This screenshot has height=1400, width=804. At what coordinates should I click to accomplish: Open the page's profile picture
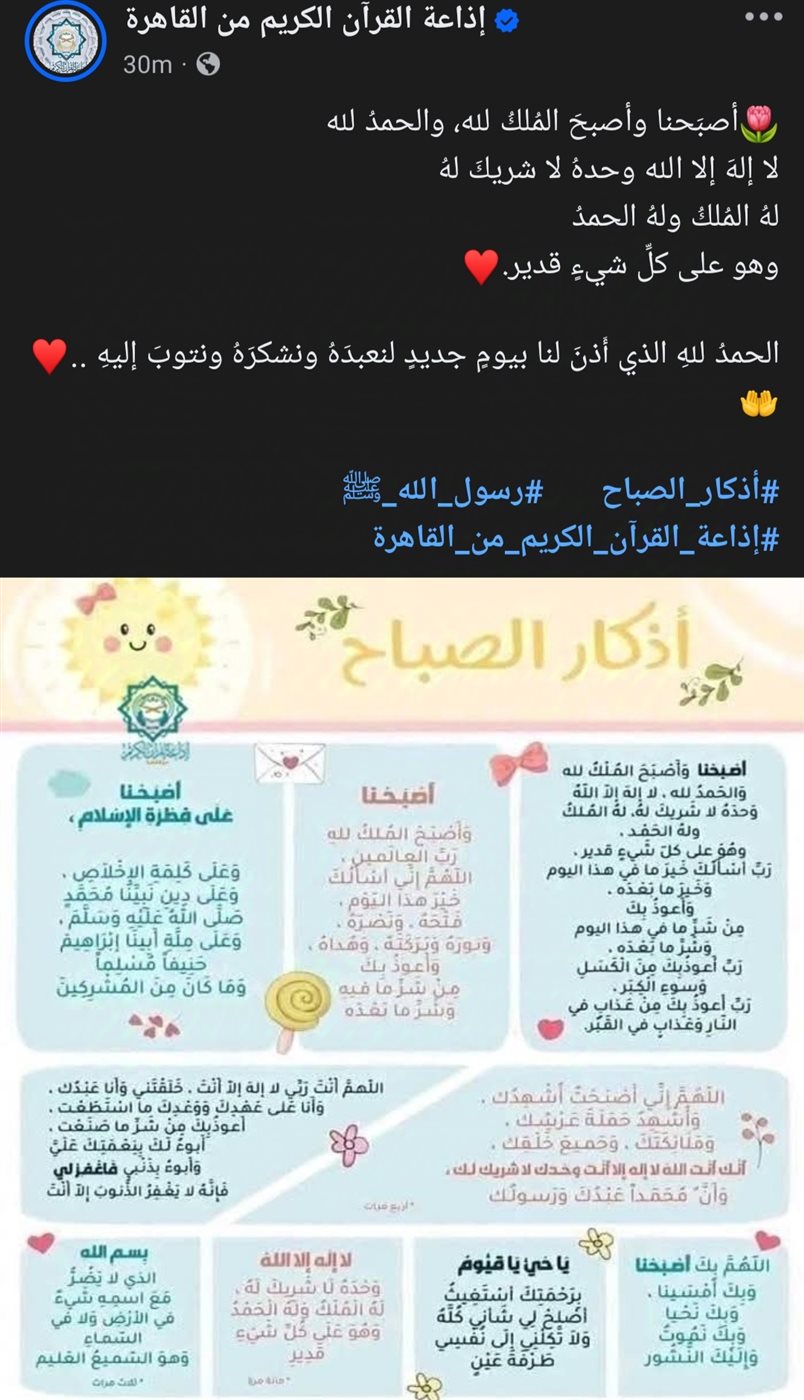click(64, 40)
